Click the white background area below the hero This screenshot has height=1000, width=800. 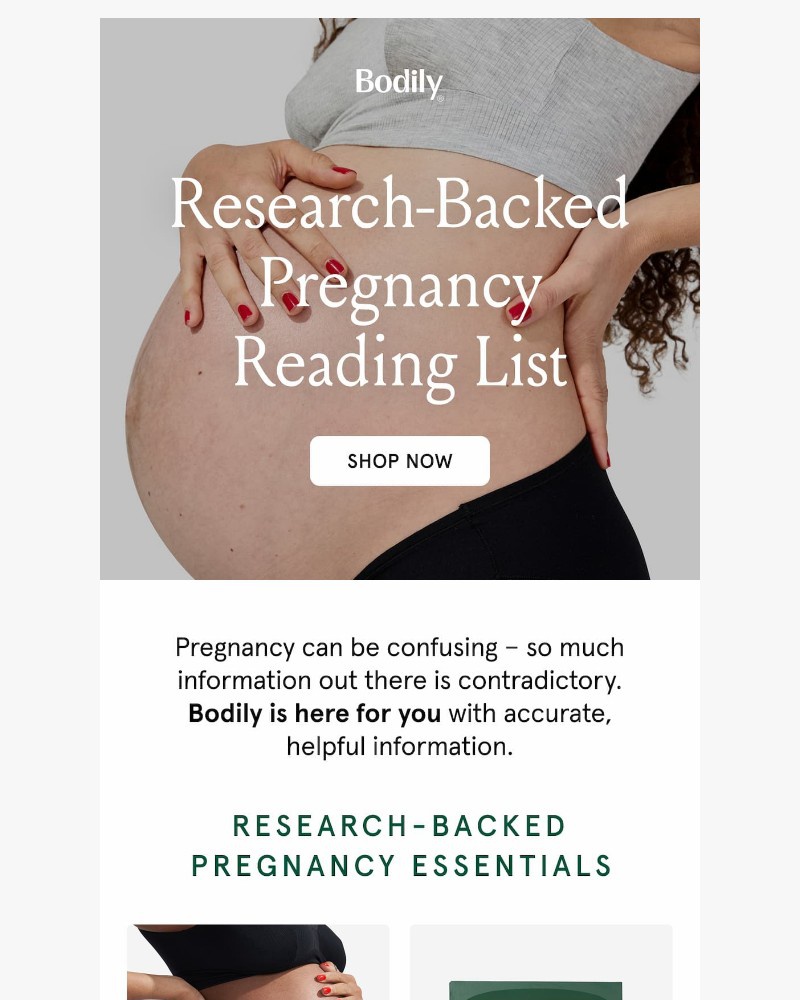[x=400, y=605]
